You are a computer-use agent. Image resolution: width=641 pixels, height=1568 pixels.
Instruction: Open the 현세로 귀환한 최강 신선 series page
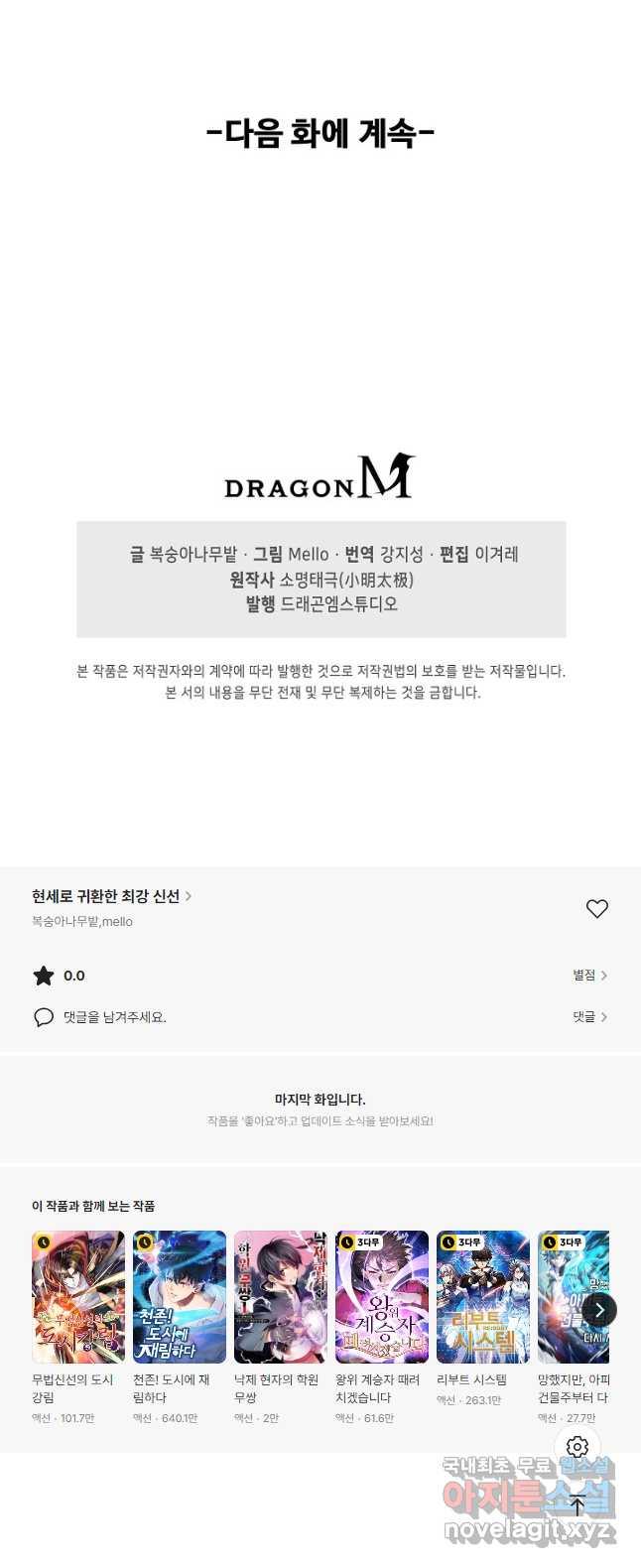pyautogui.click(x=111, y=896)
